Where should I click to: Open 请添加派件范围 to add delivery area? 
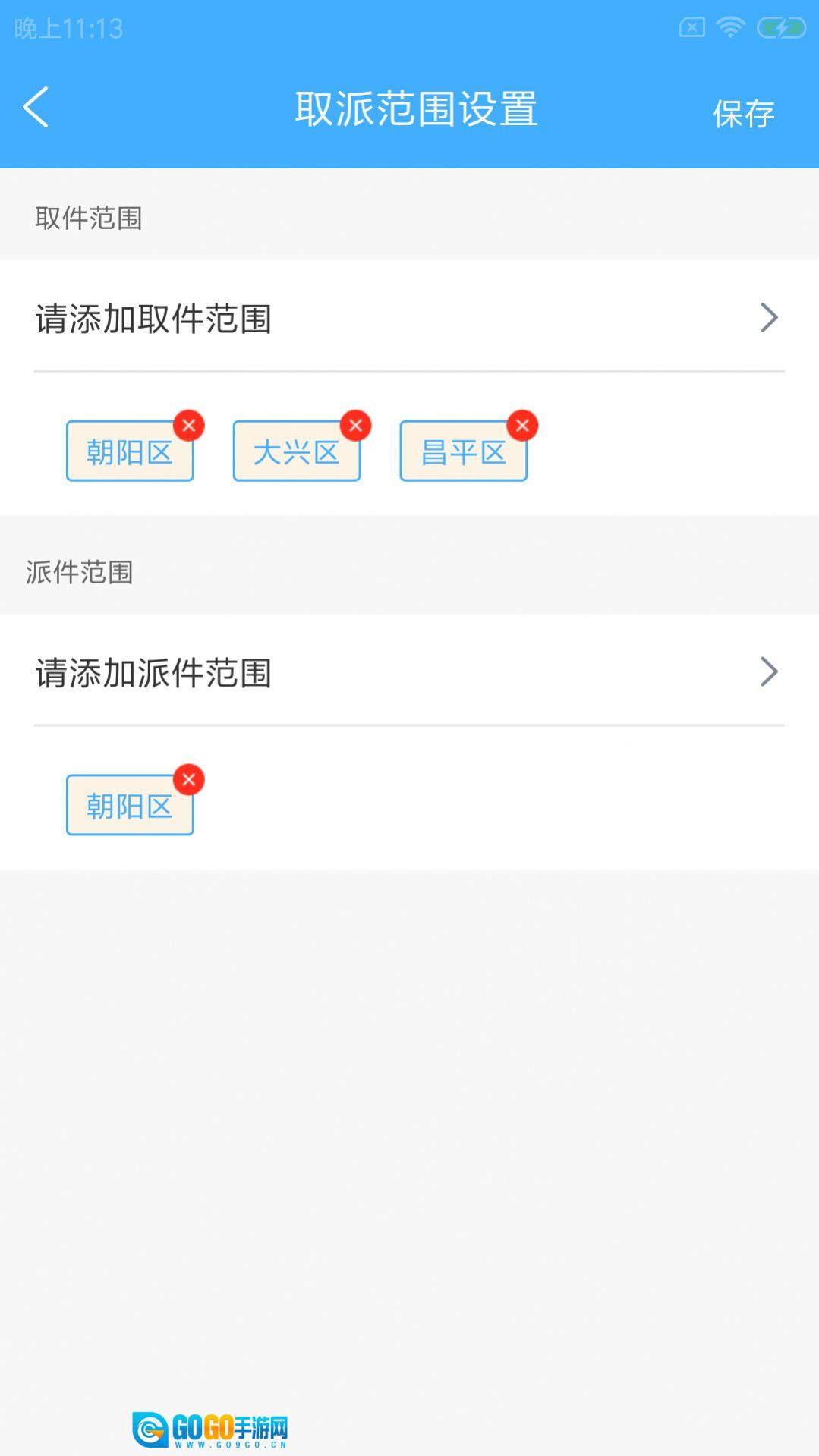(x=409, y=672)
